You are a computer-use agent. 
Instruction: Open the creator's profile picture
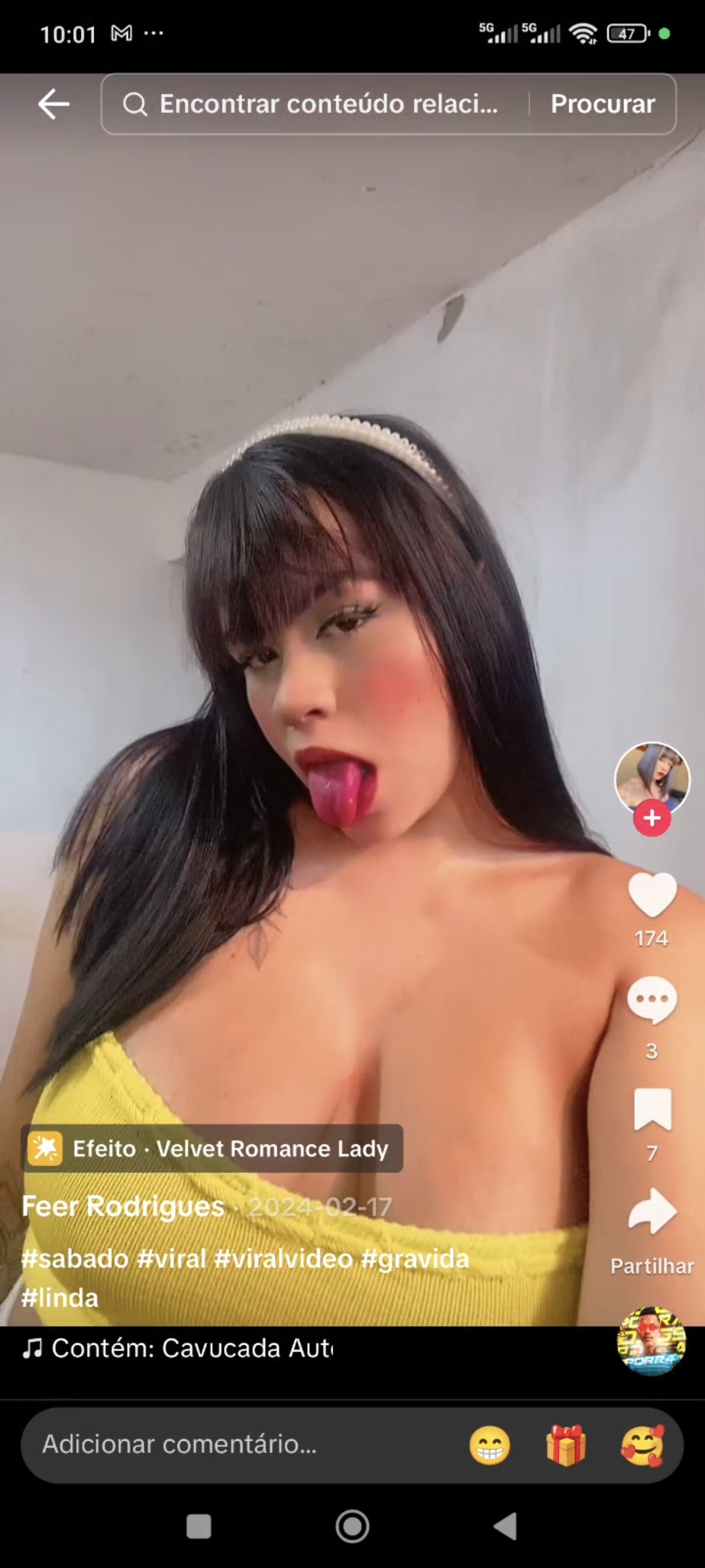coord(652,777)
